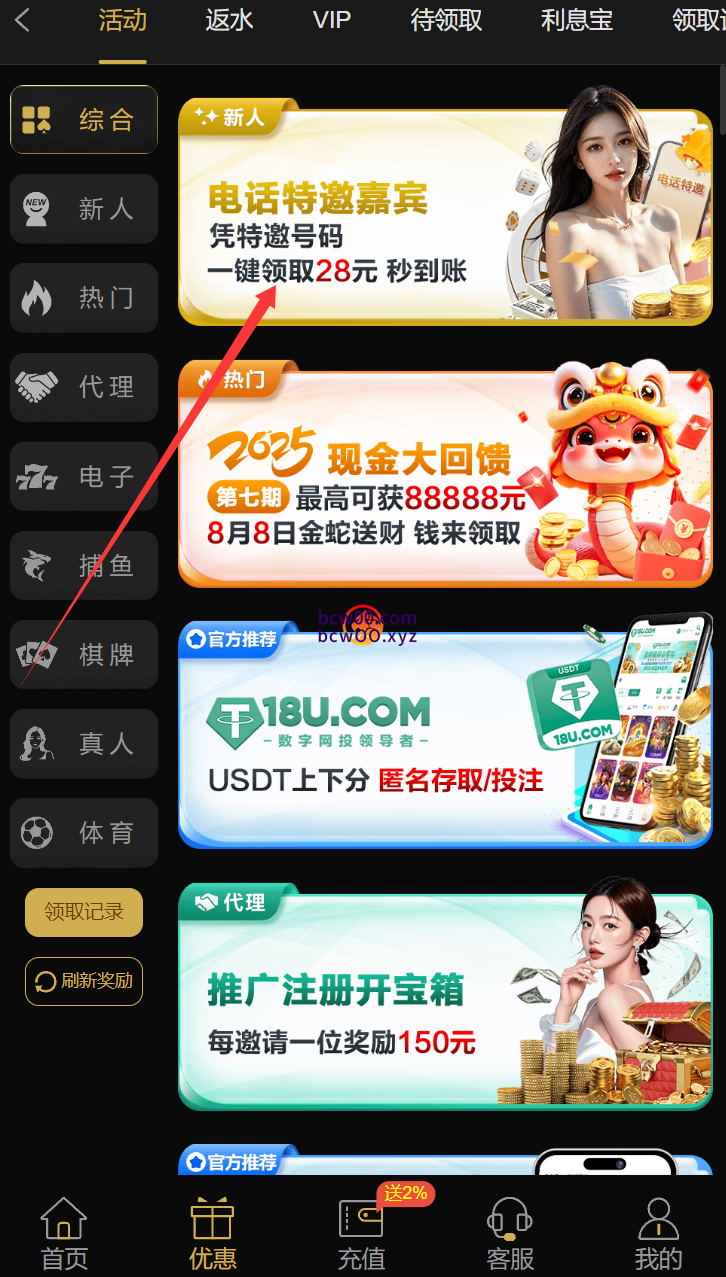The height and width of the screenshot is (1277, 726).
Task: Select the 热门 category in the sidebar
Action: [x=84, y=298]
